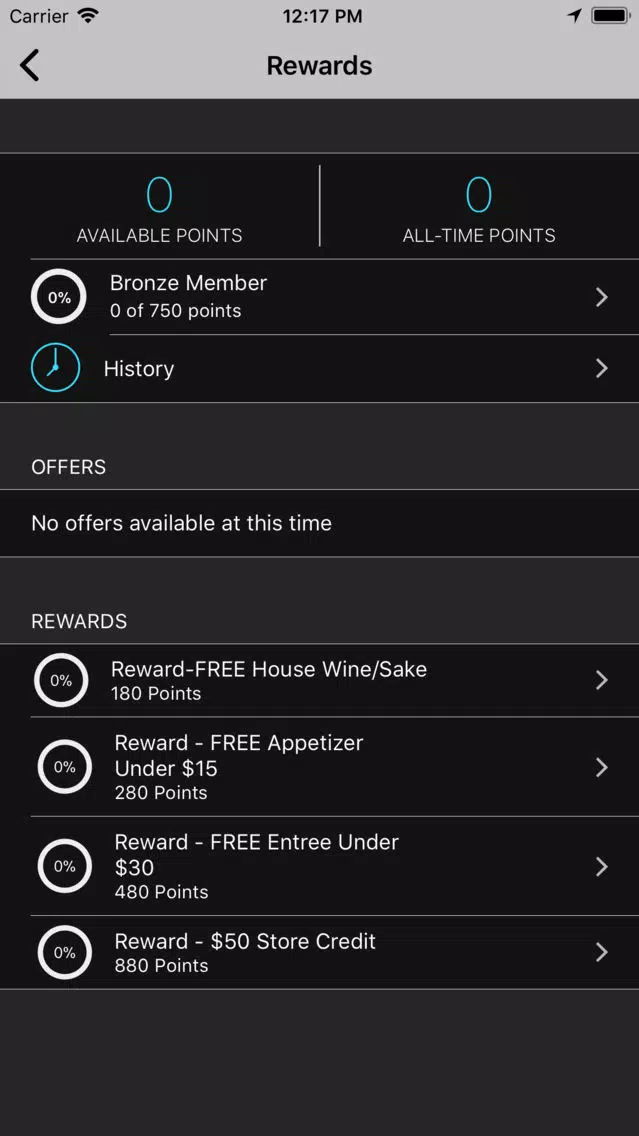Open the $50 Store Credit reward
The image size is (639, 1136).
(x=320, y=952)
